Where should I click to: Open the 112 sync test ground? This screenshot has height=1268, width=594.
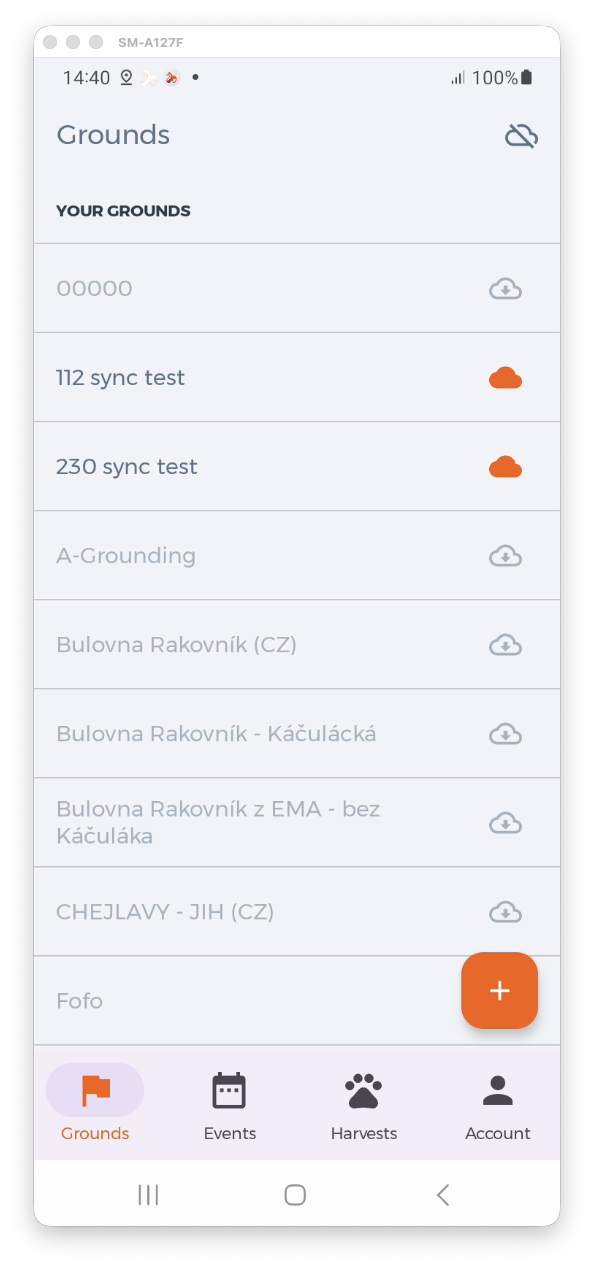[297, 378]
